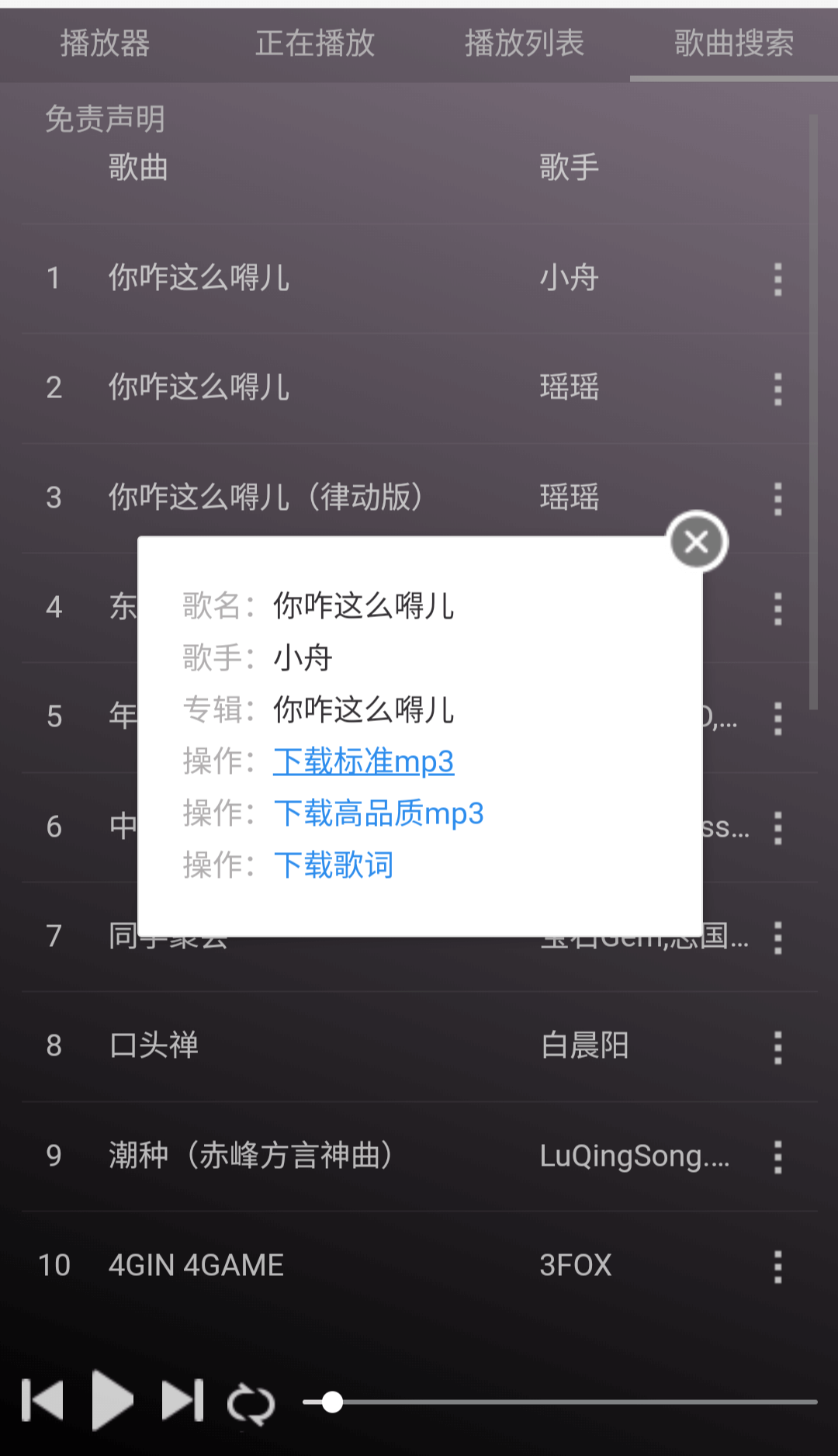Screen dimensions: 838x1456
Task: Click the 下载标准mp3 link
Action: coord(364,761)
